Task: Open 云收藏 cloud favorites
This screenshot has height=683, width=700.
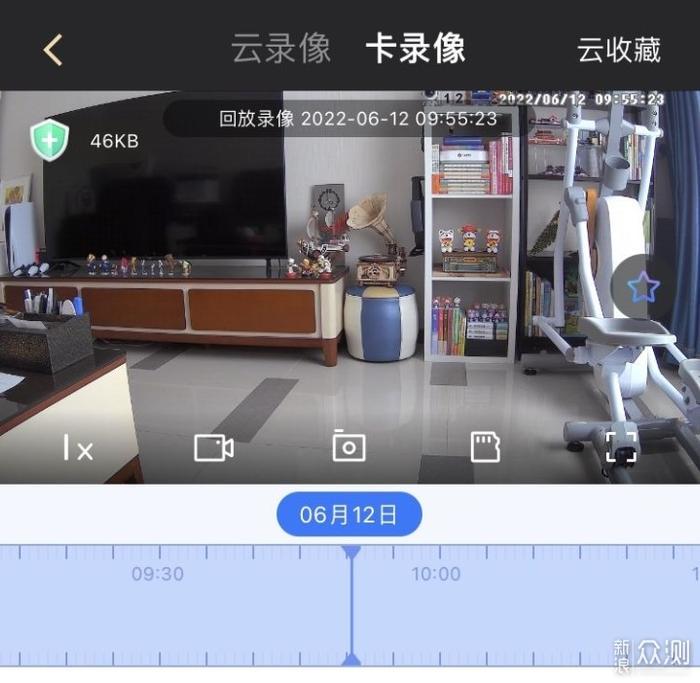Action: (619, 50)
